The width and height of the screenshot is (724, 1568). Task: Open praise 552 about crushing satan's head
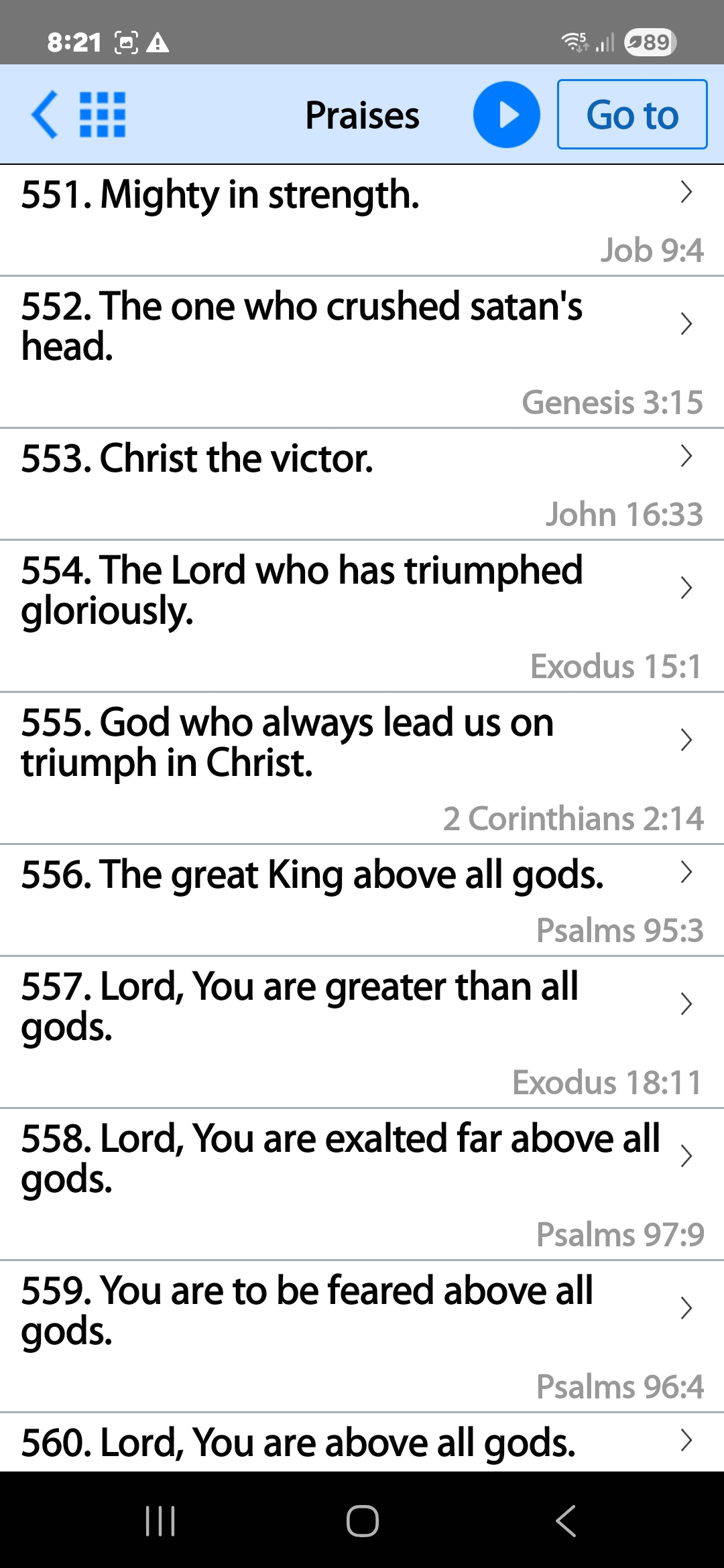tap(362, 351)
